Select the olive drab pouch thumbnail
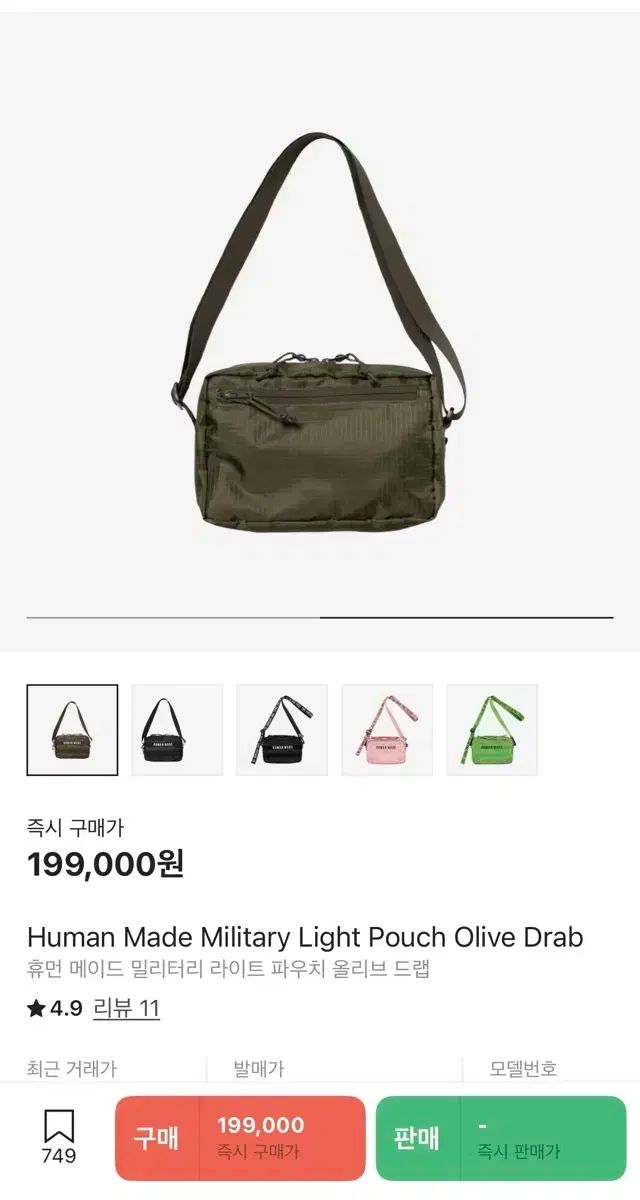 [x=72, y=730]
